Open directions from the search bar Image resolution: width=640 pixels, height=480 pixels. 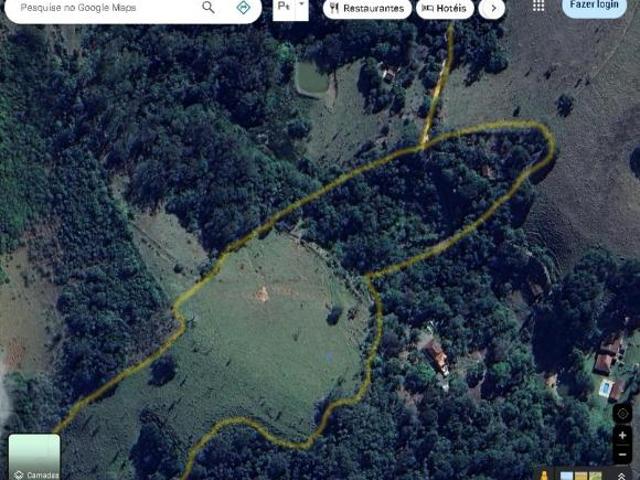(x=243, y=8)
